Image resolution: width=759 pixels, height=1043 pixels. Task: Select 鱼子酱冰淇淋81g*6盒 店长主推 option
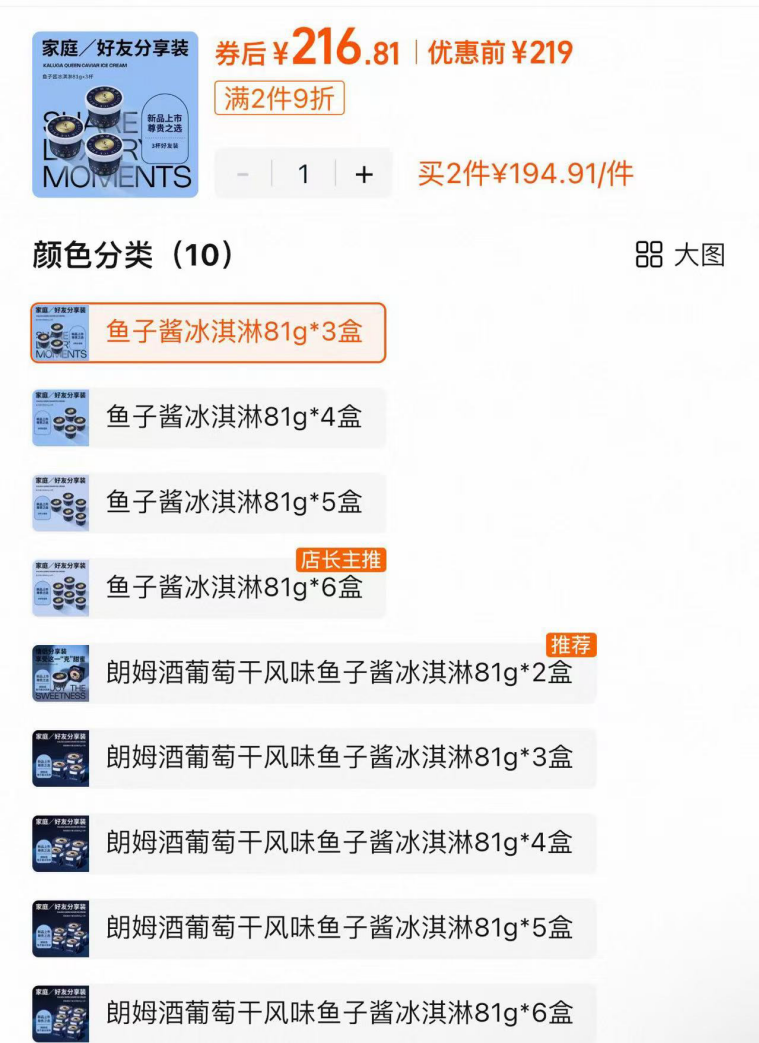point(208,588)
